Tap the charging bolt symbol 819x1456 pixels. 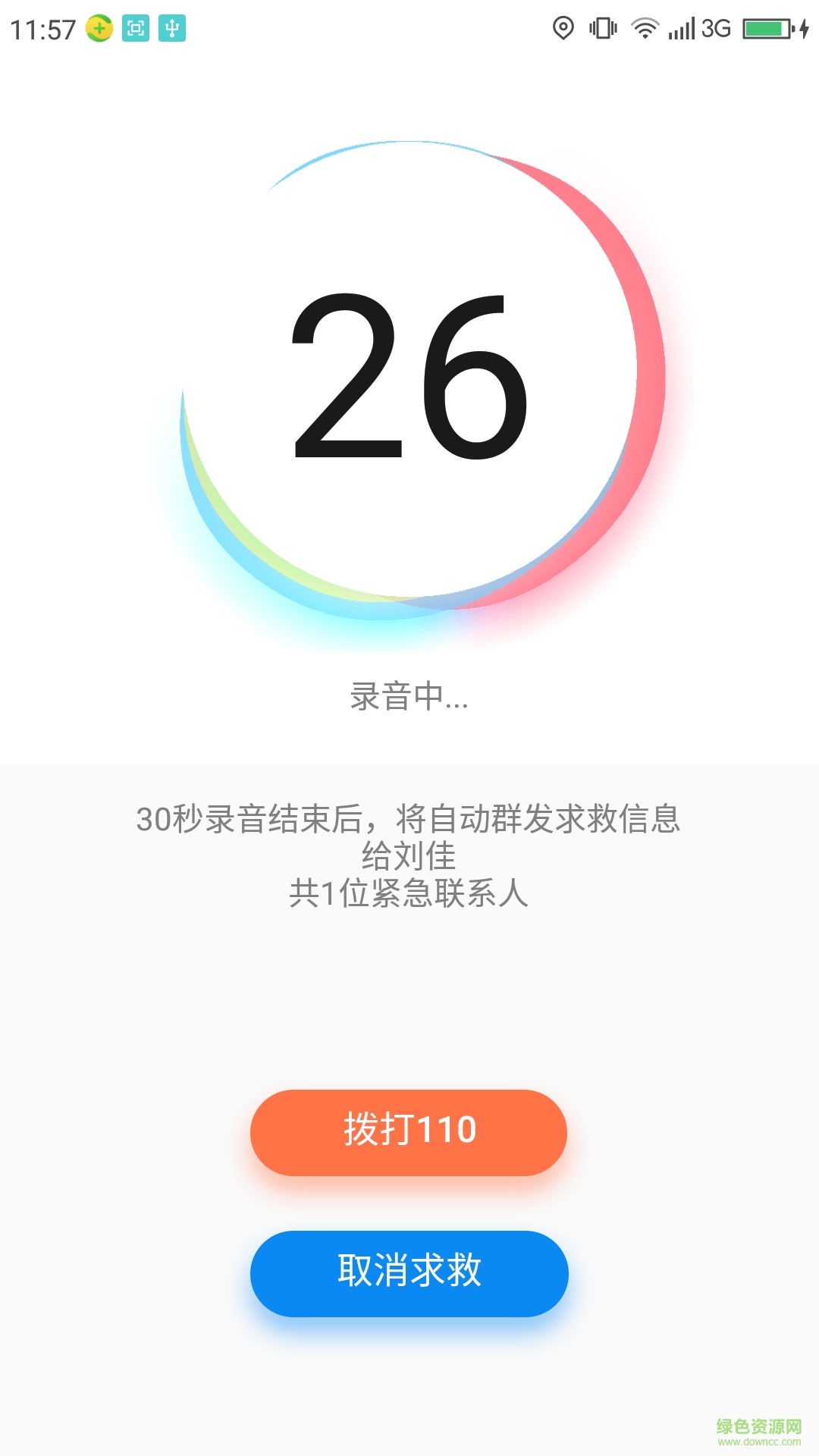pos(802,27)
